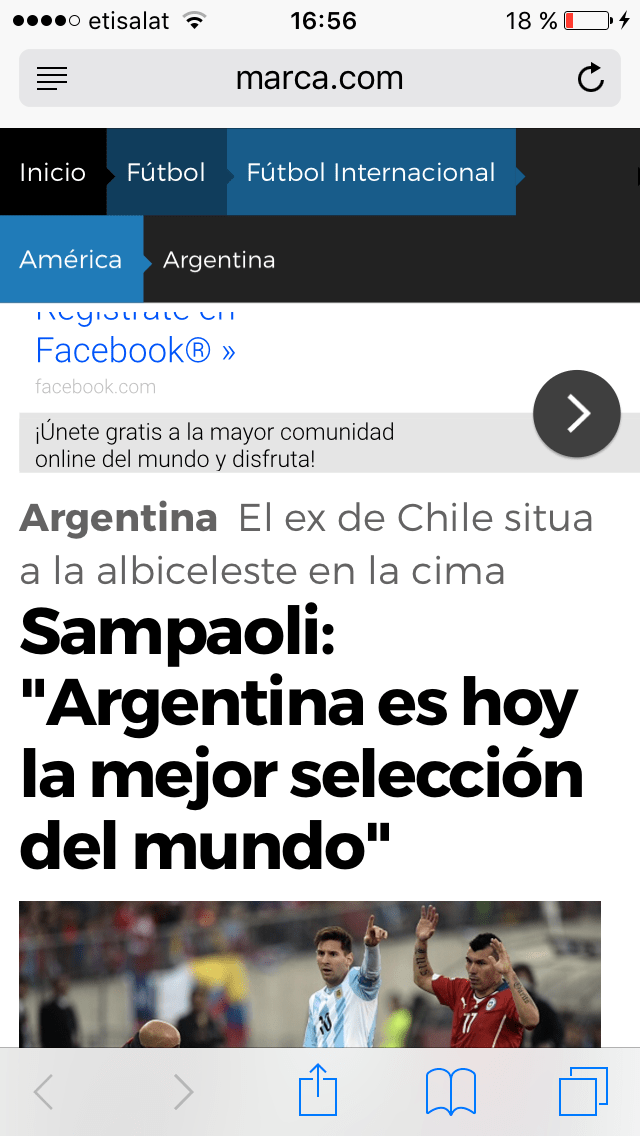
Task: Open the Fútbol breadcrumb section
Action: (x=166, y=172)
